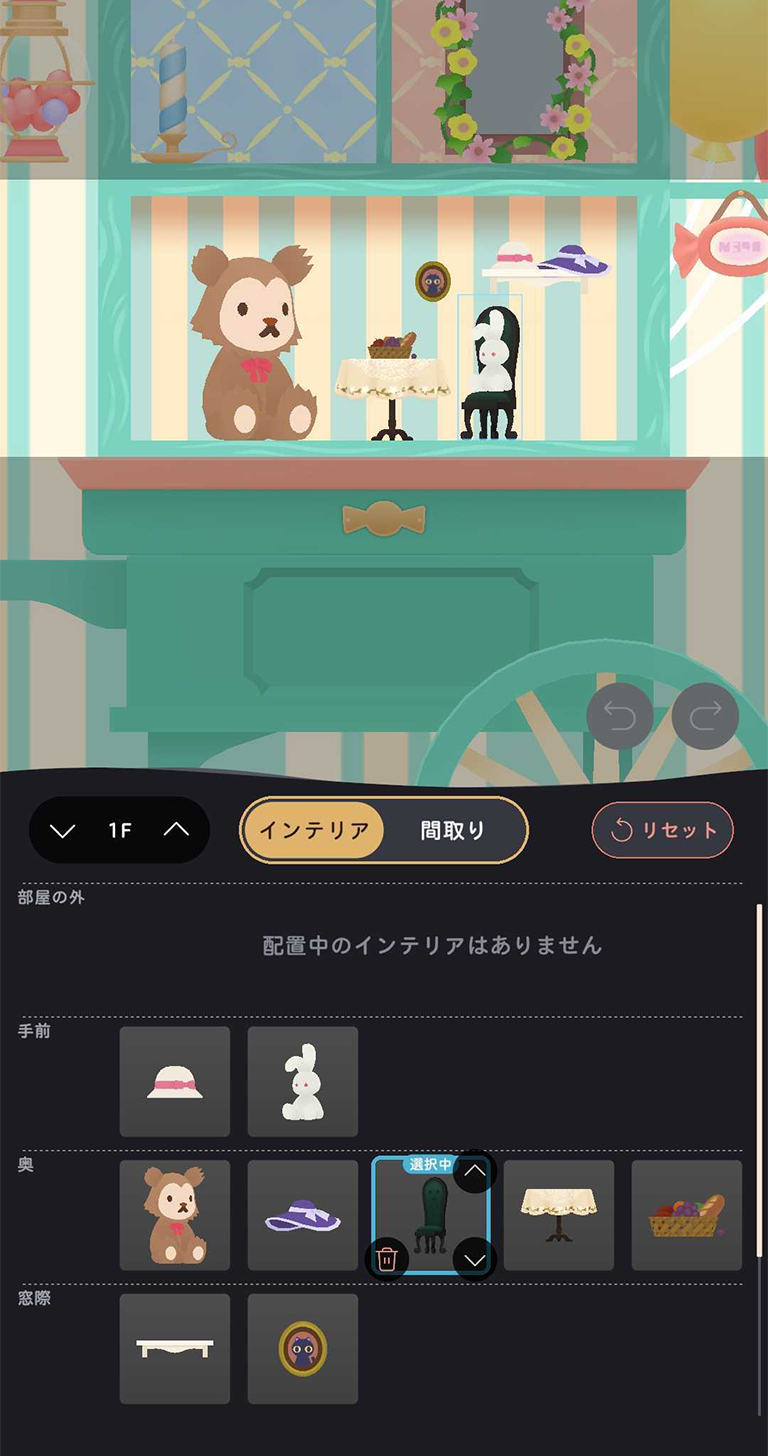
Task: Select the teddy bear in 奥 row
Action: 175,1215
